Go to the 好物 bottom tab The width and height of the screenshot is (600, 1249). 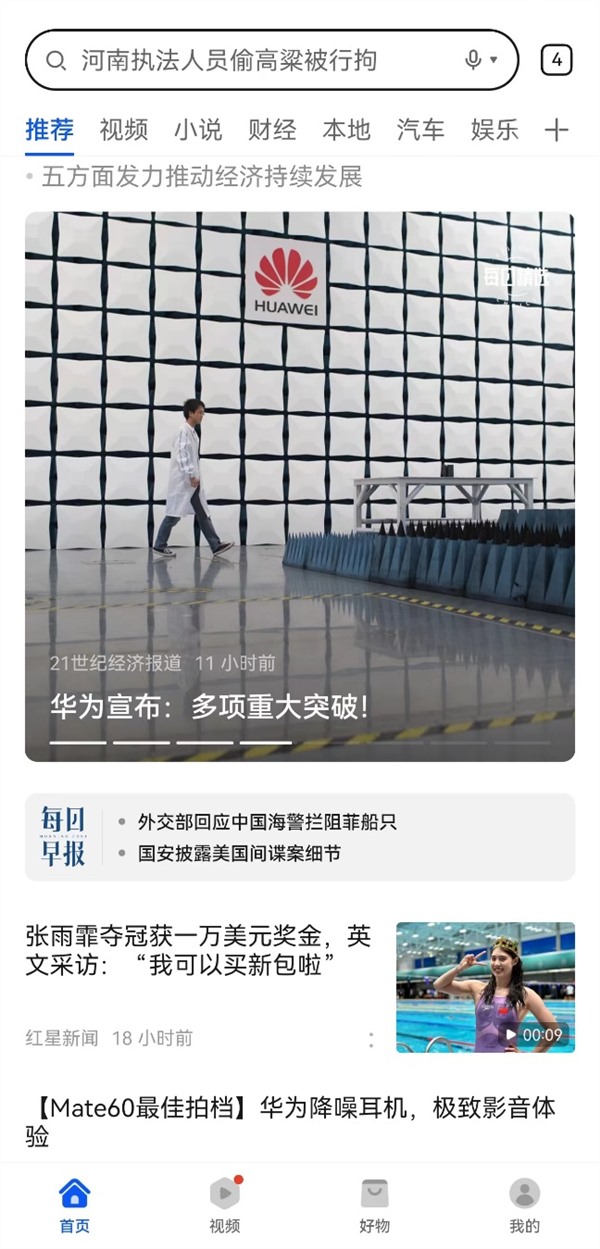pyautogui.click(x=374, y=1205)
